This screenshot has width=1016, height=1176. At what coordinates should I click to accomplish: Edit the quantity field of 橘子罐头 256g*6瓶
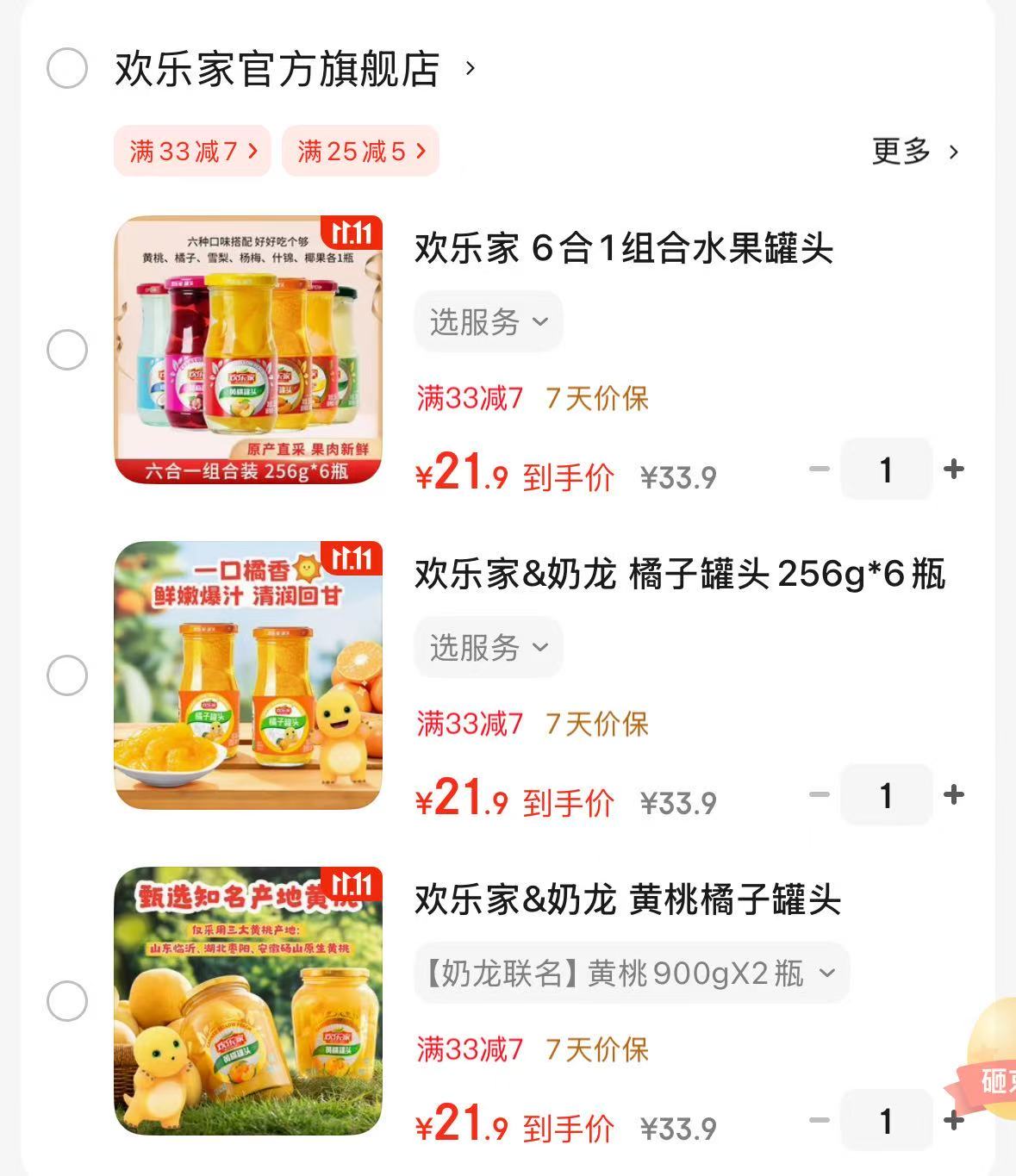(x=886, y=795)
